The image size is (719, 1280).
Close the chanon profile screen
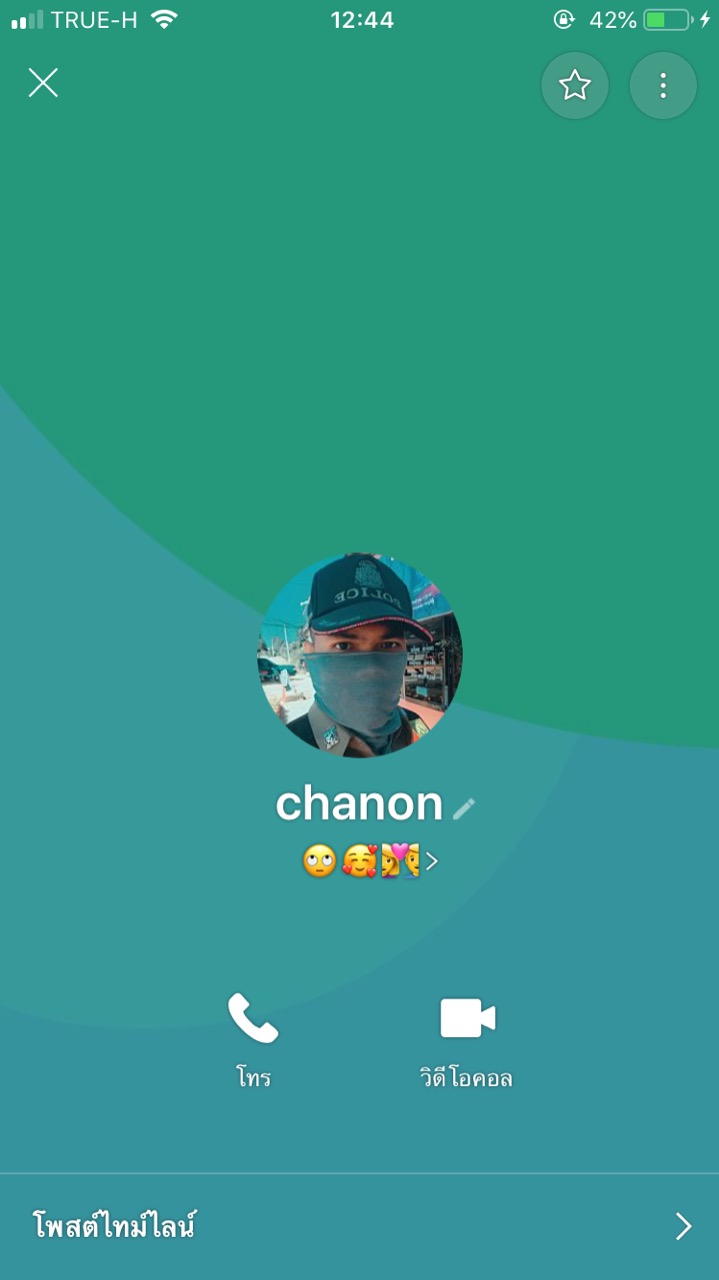[x=43, y=83]
